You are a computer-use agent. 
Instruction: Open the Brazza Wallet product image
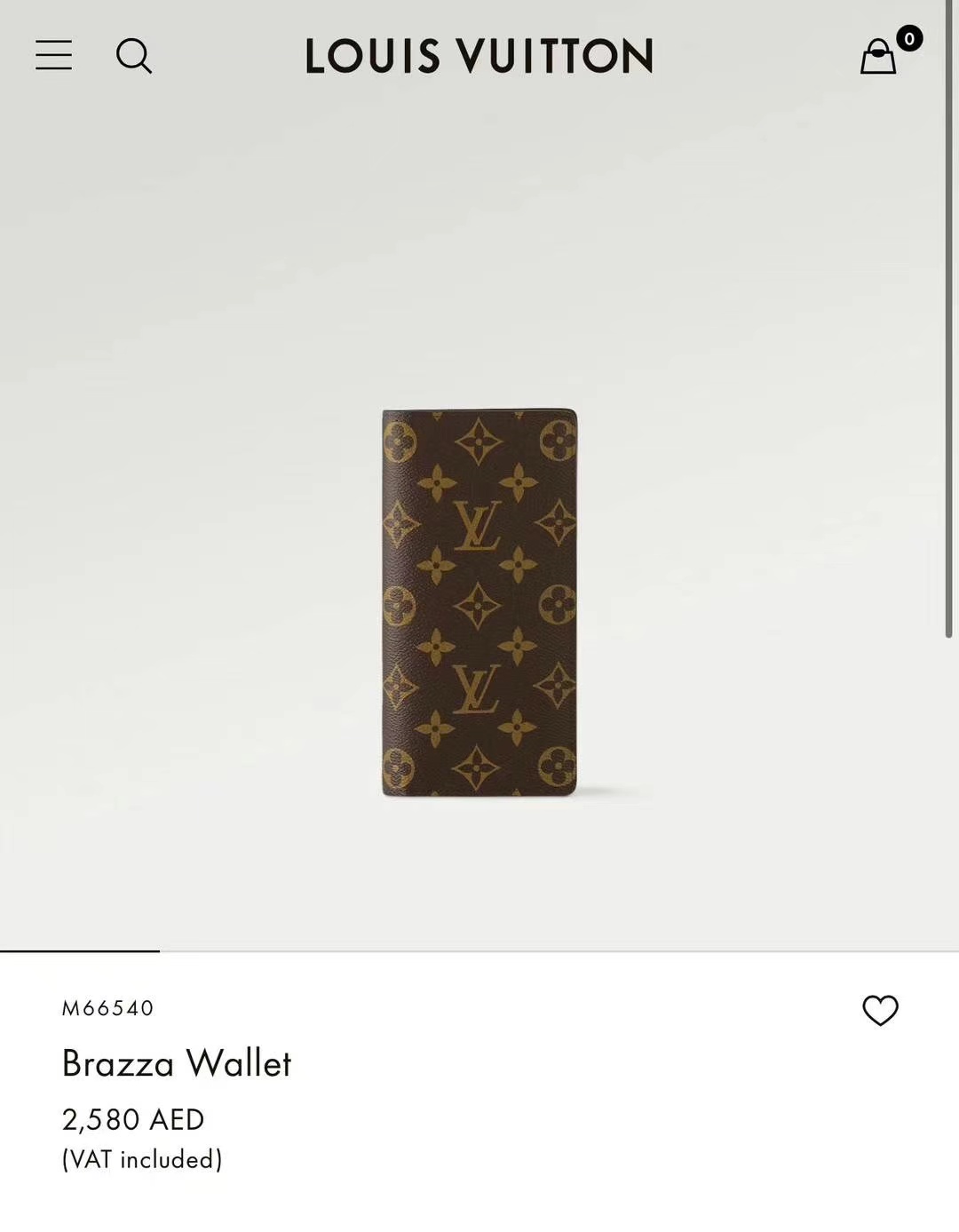(479, 602)
